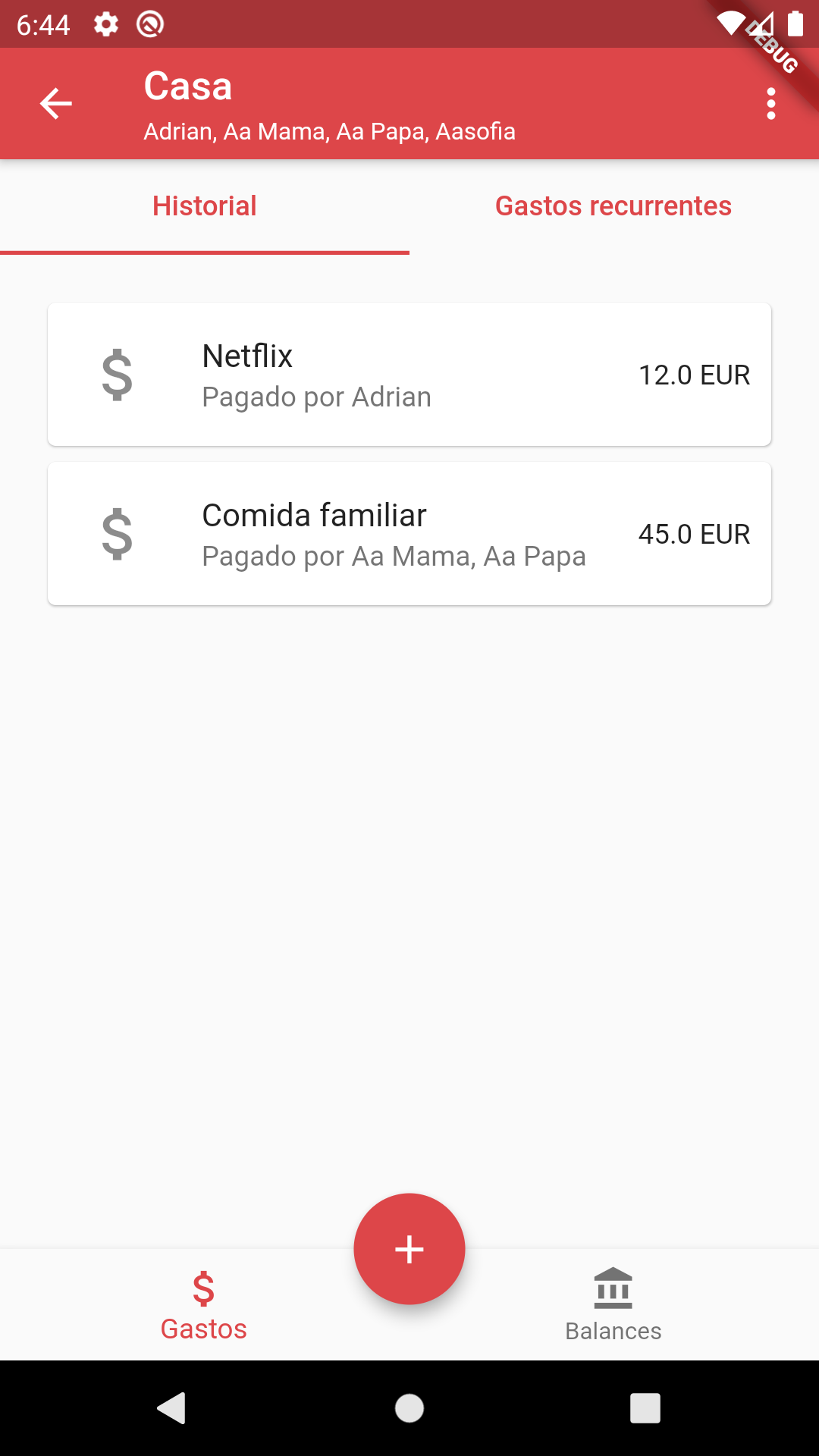Open the three-dot overflow menu

[x=770, y=104]
